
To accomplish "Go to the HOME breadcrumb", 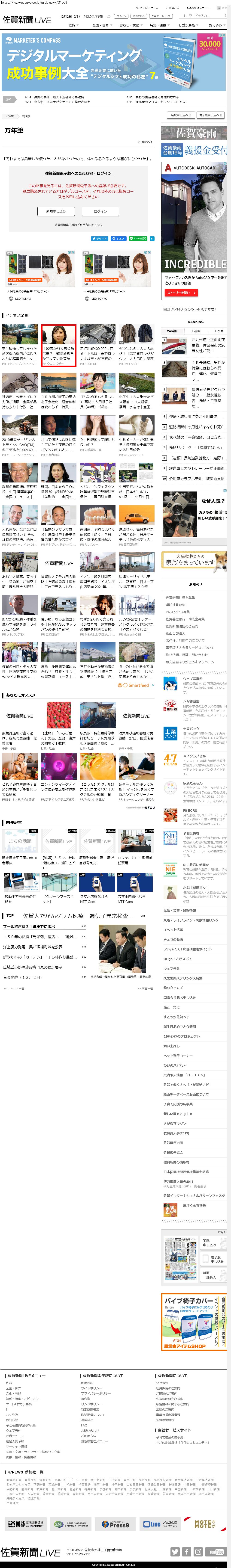I will click(x=10, y=116).
